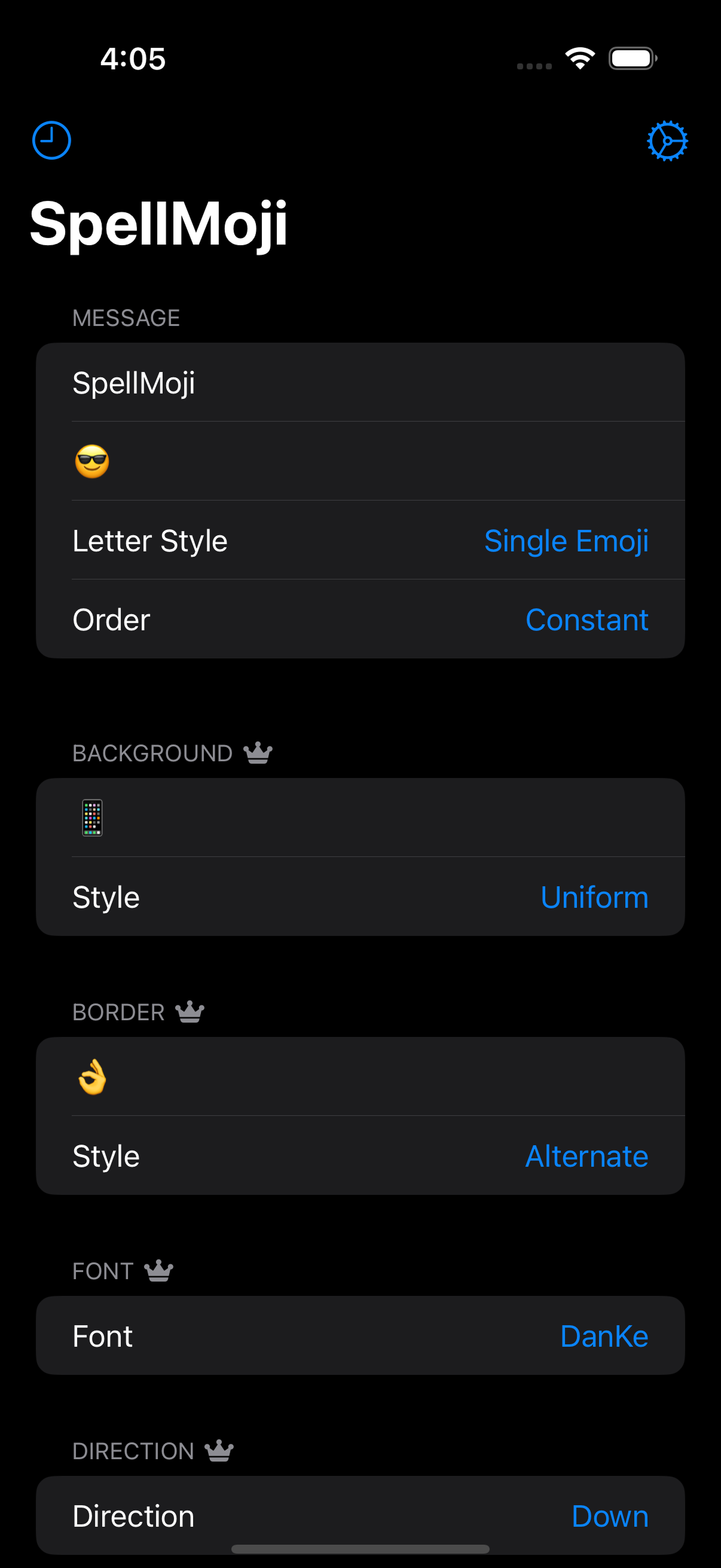Edit the border OK-hand emoji field
The height and width of the screenshot is (1568, 721).
[93, 1077]
